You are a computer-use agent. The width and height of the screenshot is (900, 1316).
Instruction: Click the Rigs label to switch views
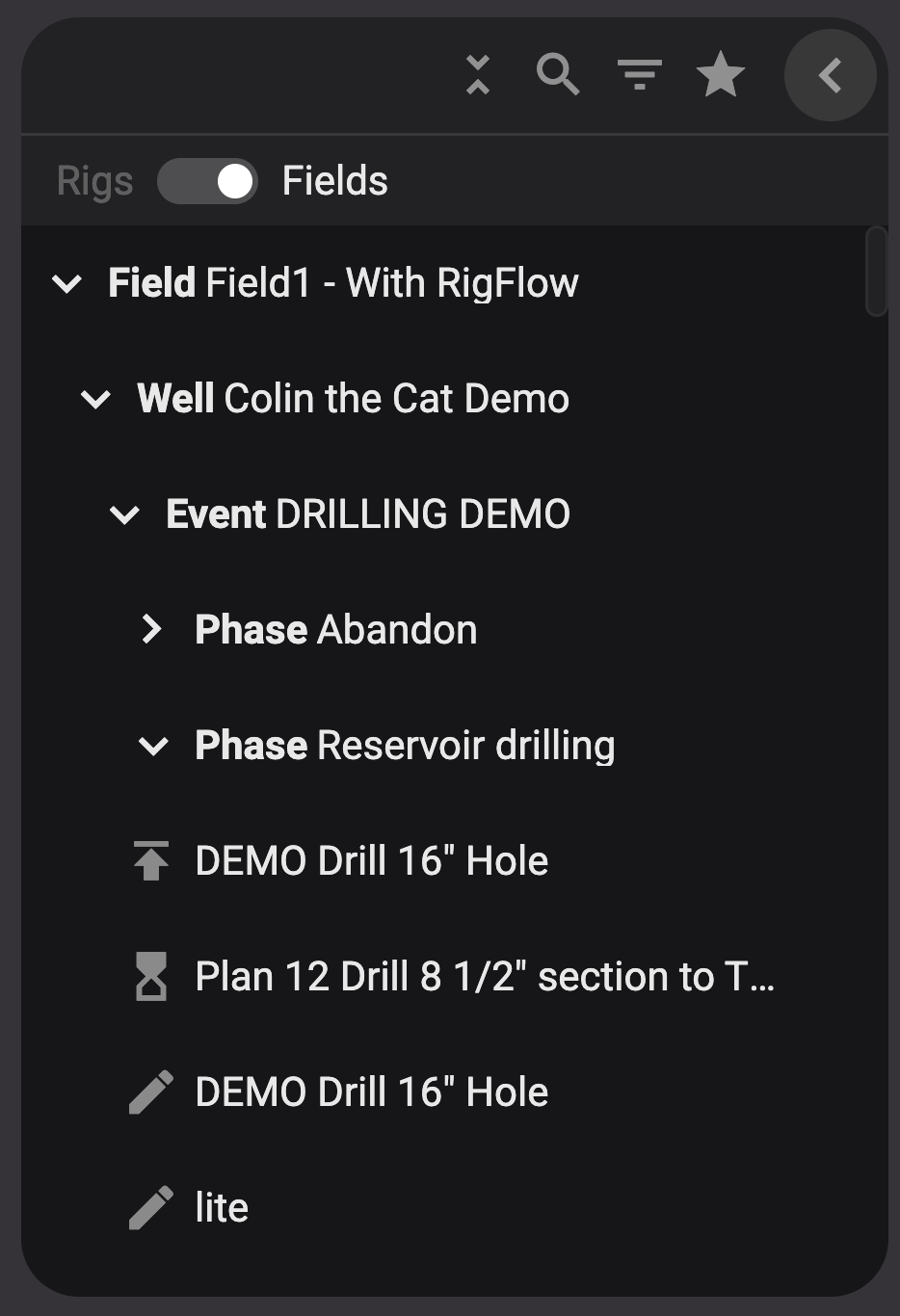94,180
